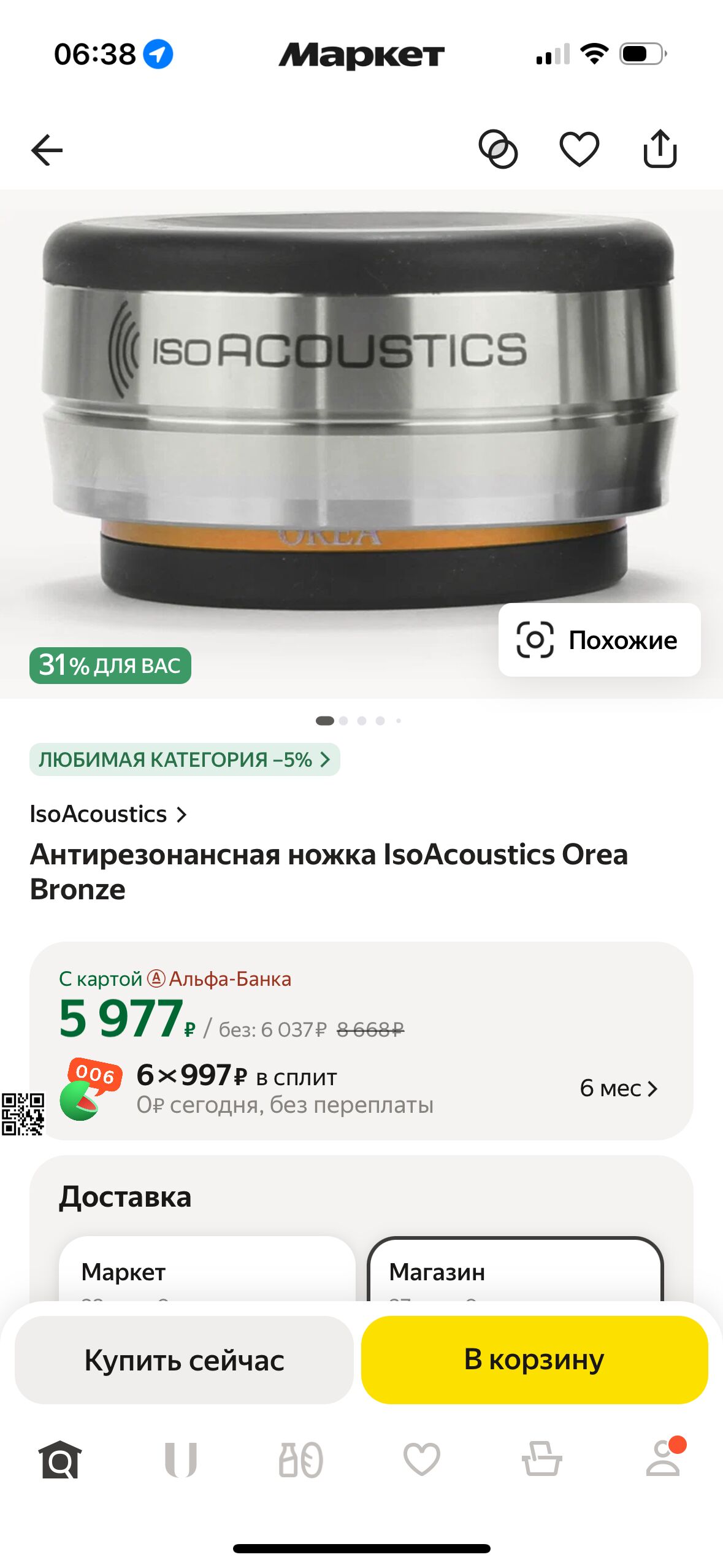Add item with В корзину

tap(534, 1359)
